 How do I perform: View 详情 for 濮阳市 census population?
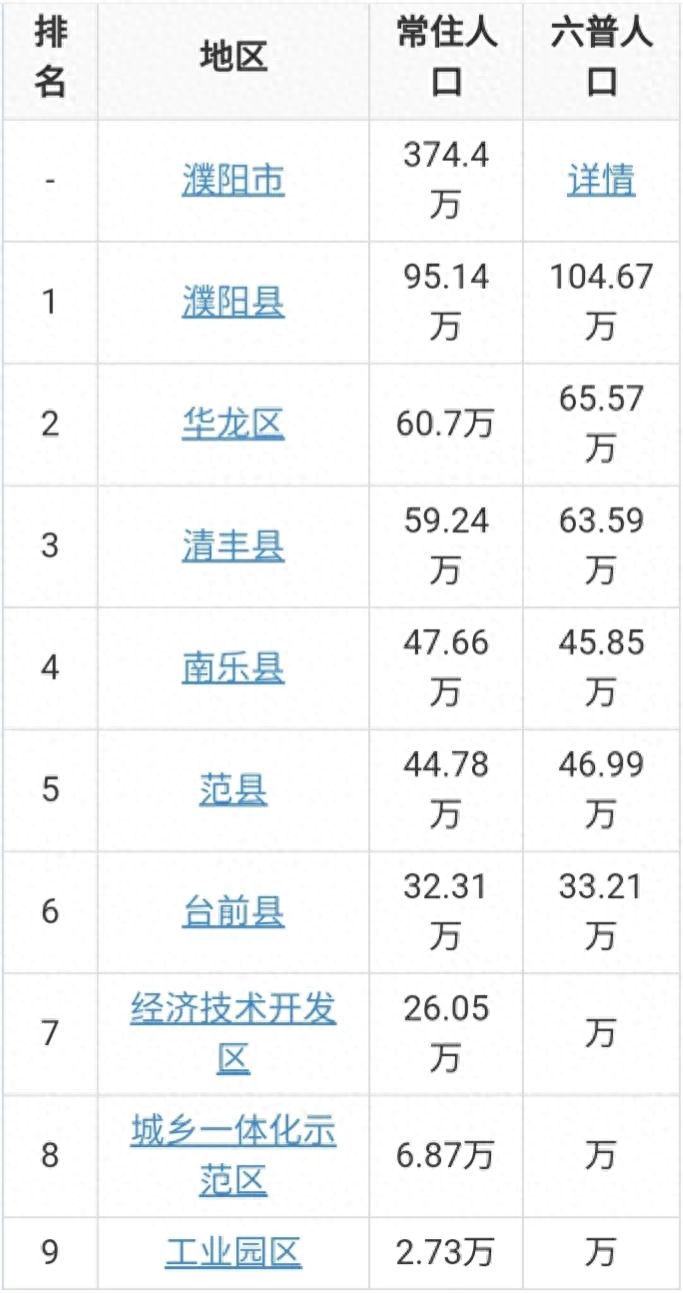click(601, 180)
